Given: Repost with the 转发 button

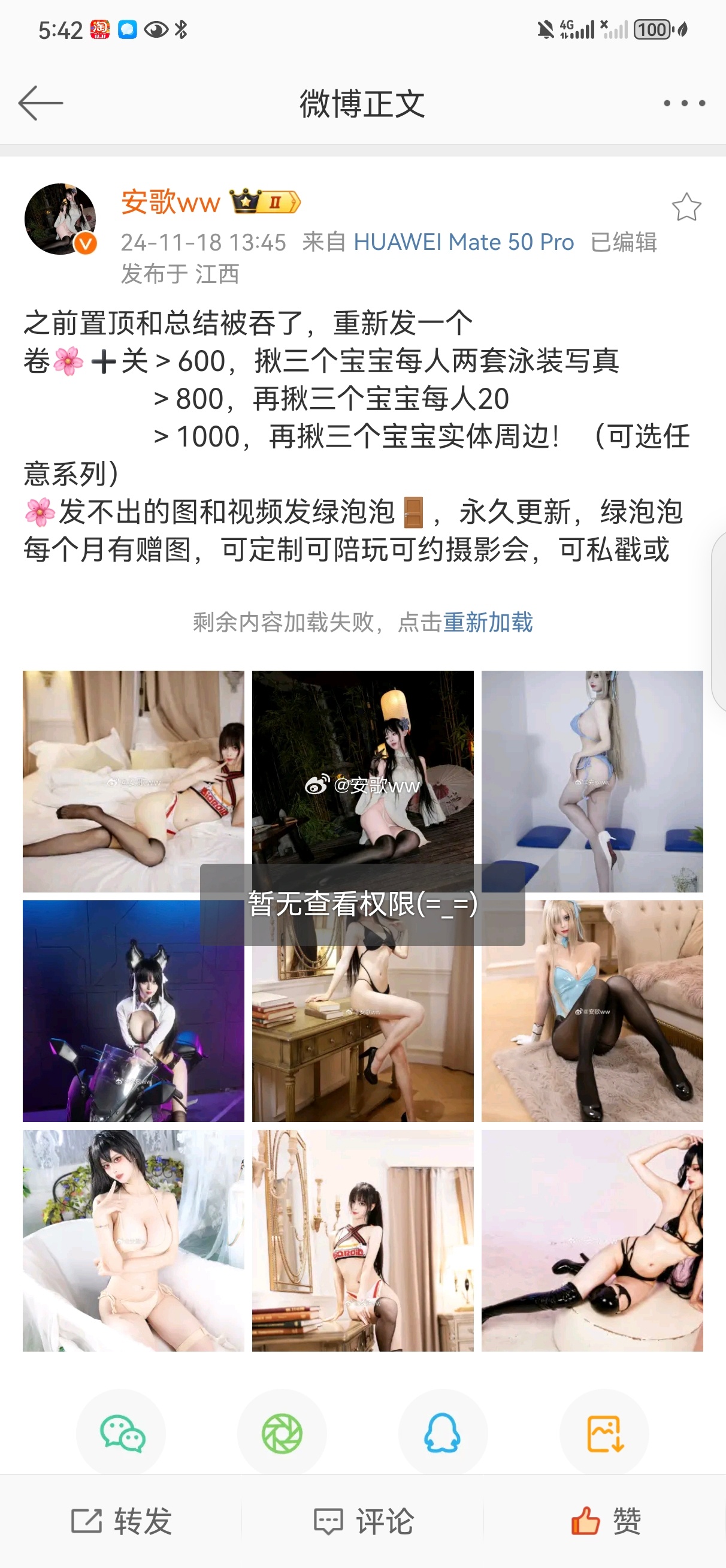Looking at the screenshot, I should click(122, 1521).
